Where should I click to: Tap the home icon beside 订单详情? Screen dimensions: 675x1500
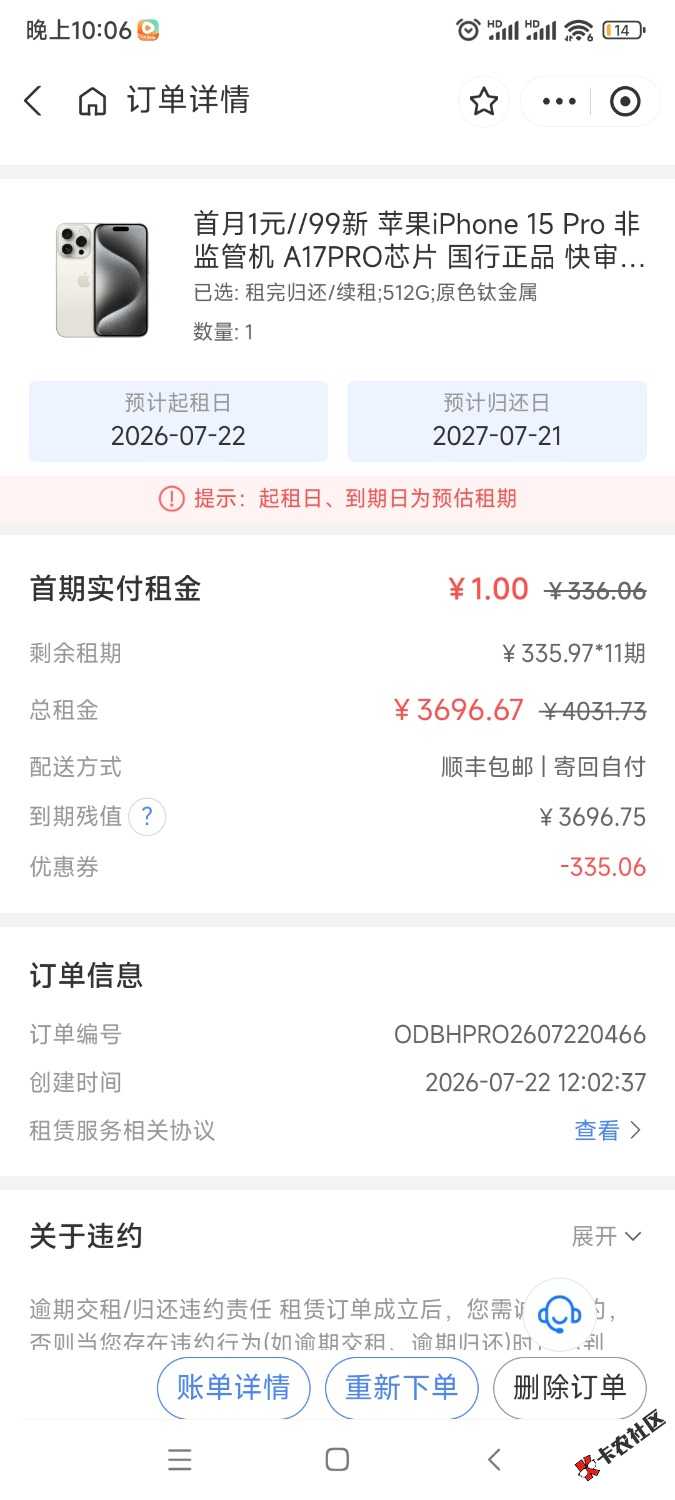(x=92, y=101)
